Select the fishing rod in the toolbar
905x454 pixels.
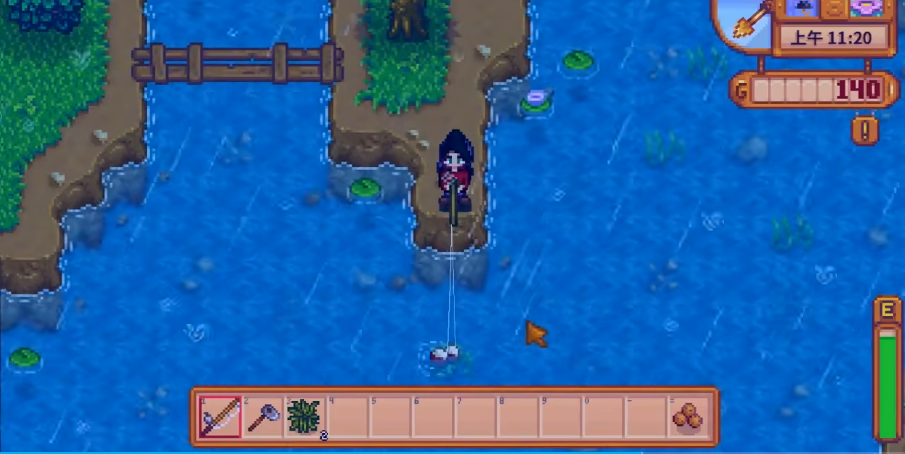click(x=219, y=416)
